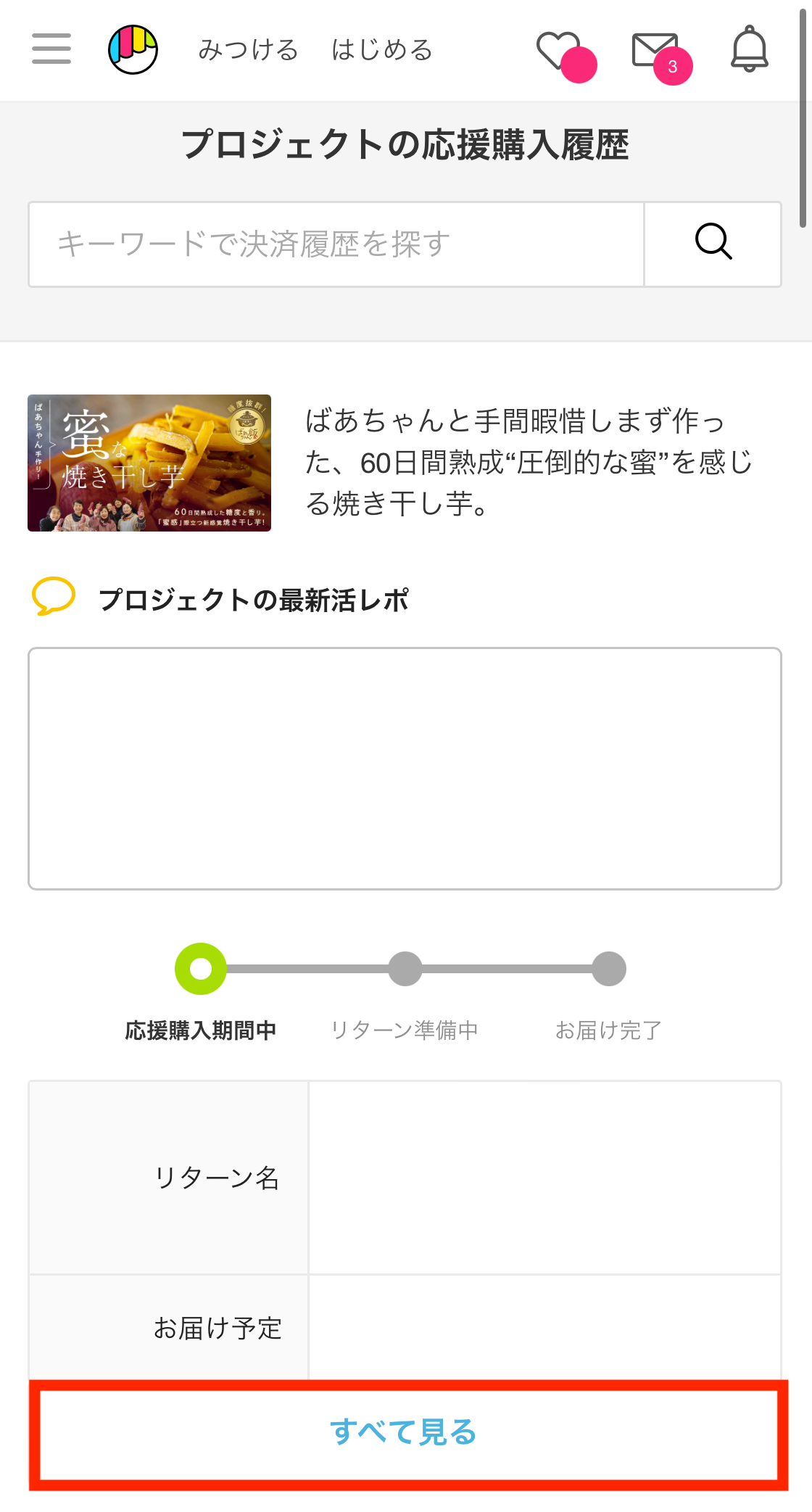View favorites via the heart icon
Image resolution: width=812 pixels, height=1512 pixels.
(x=565, y=54)
